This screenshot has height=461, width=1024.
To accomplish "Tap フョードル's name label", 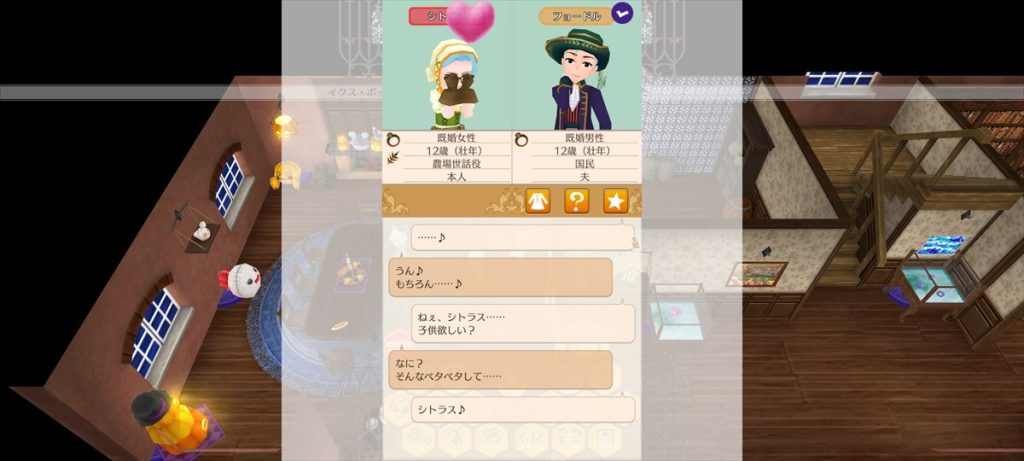I will [574, 16].
